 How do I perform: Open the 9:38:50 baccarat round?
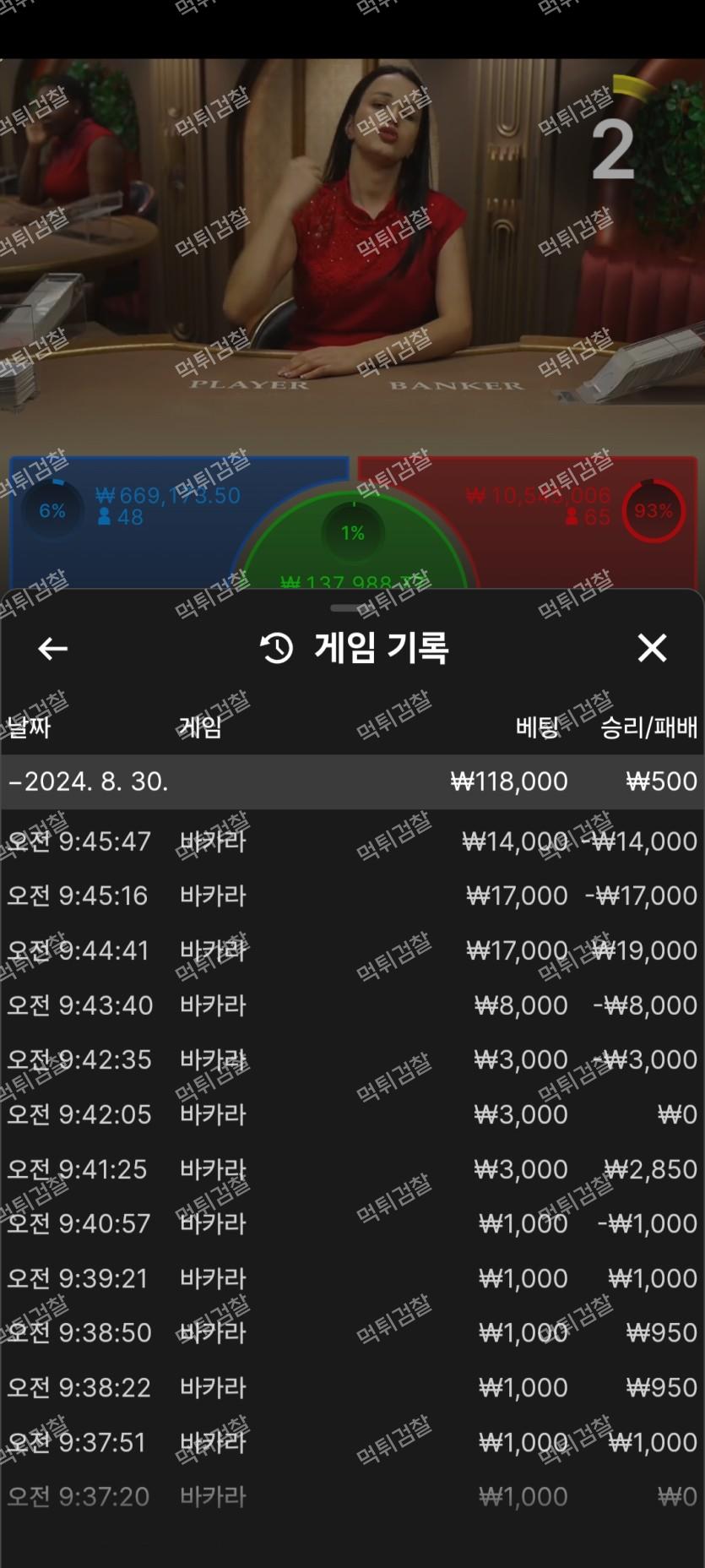352,1332
